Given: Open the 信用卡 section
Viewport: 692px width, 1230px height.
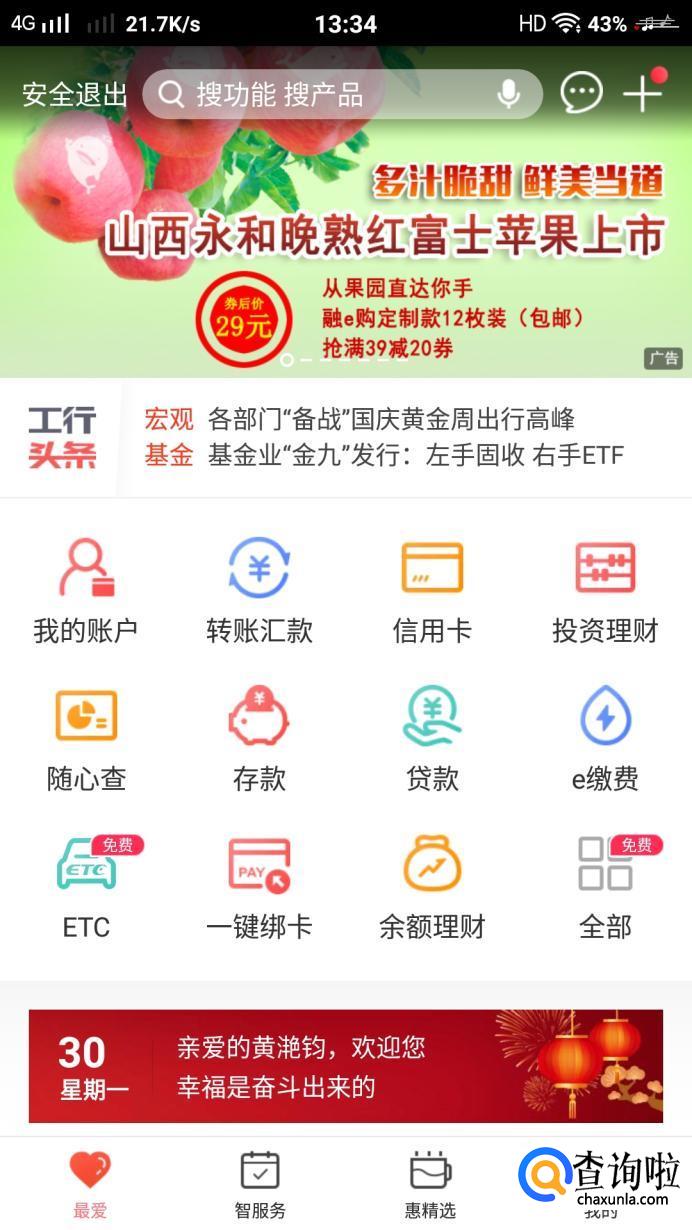Looking at the screenshot, I should tap(432, 590).
